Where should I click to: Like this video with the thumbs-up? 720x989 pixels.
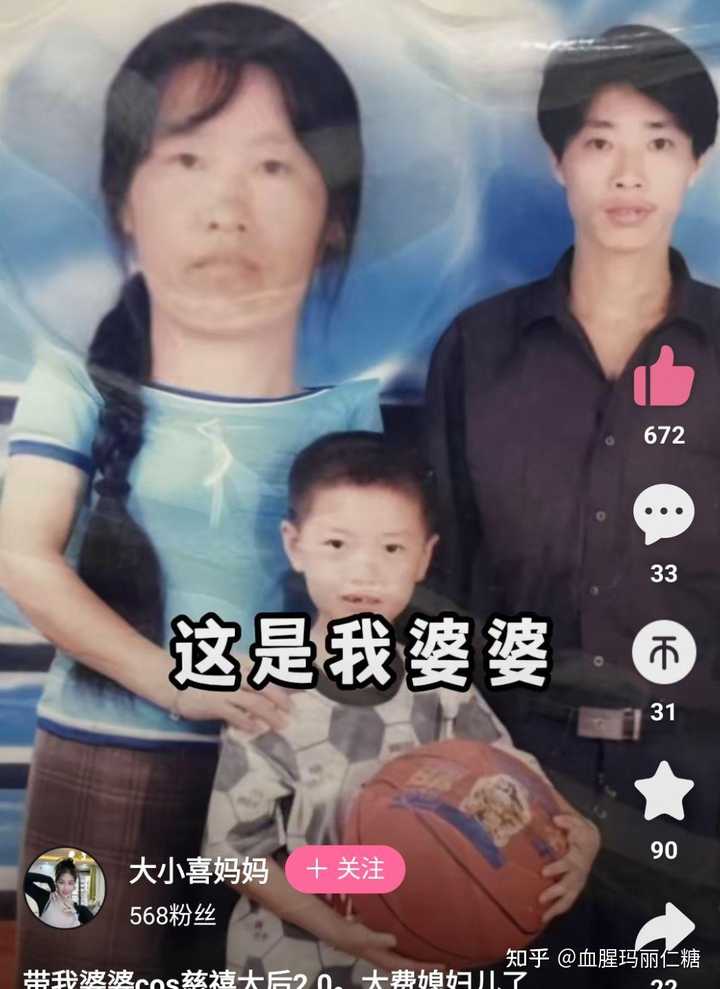coord(664,377)
